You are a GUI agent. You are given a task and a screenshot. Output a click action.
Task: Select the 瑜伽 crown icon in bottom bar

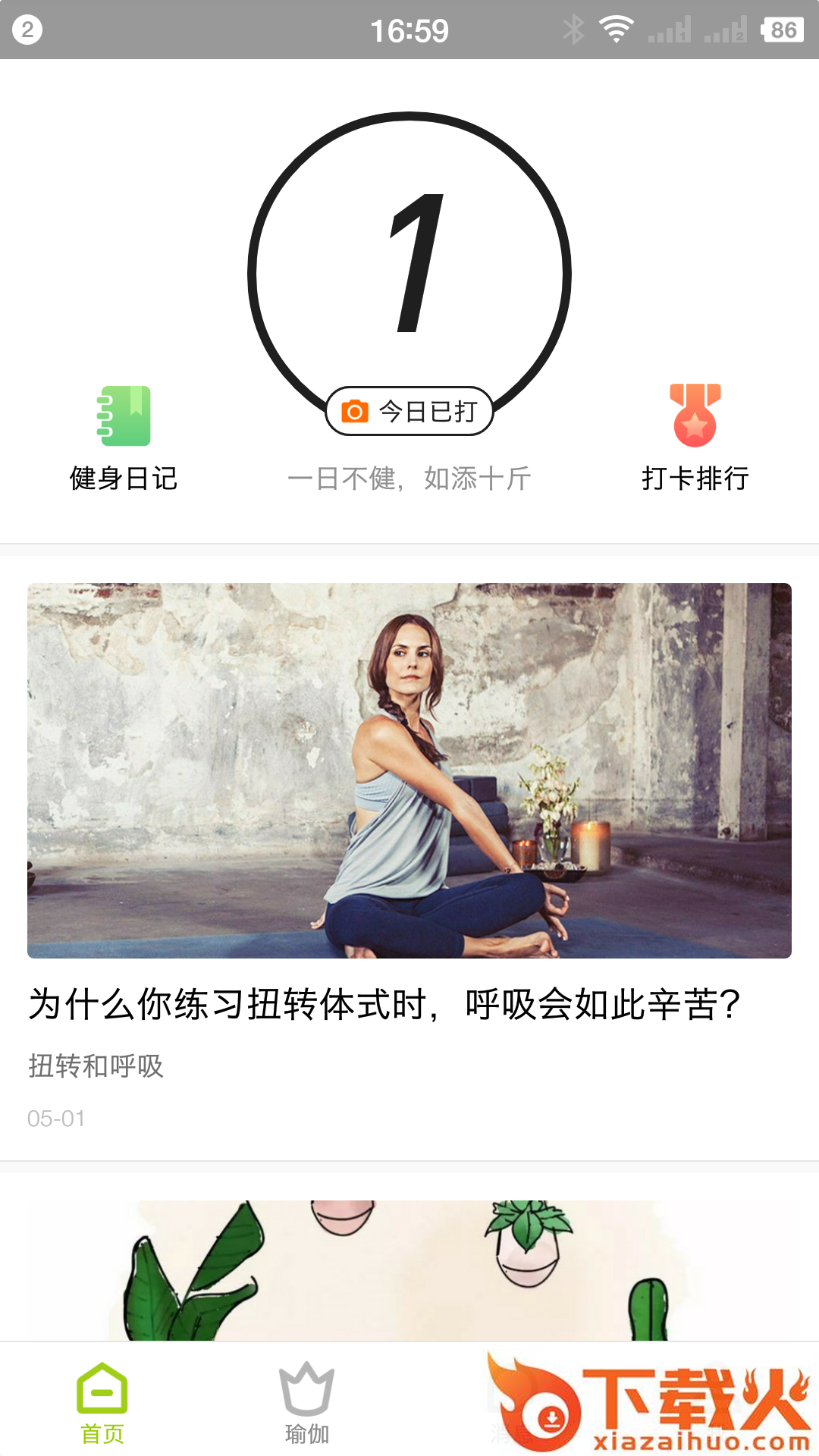307,1388
